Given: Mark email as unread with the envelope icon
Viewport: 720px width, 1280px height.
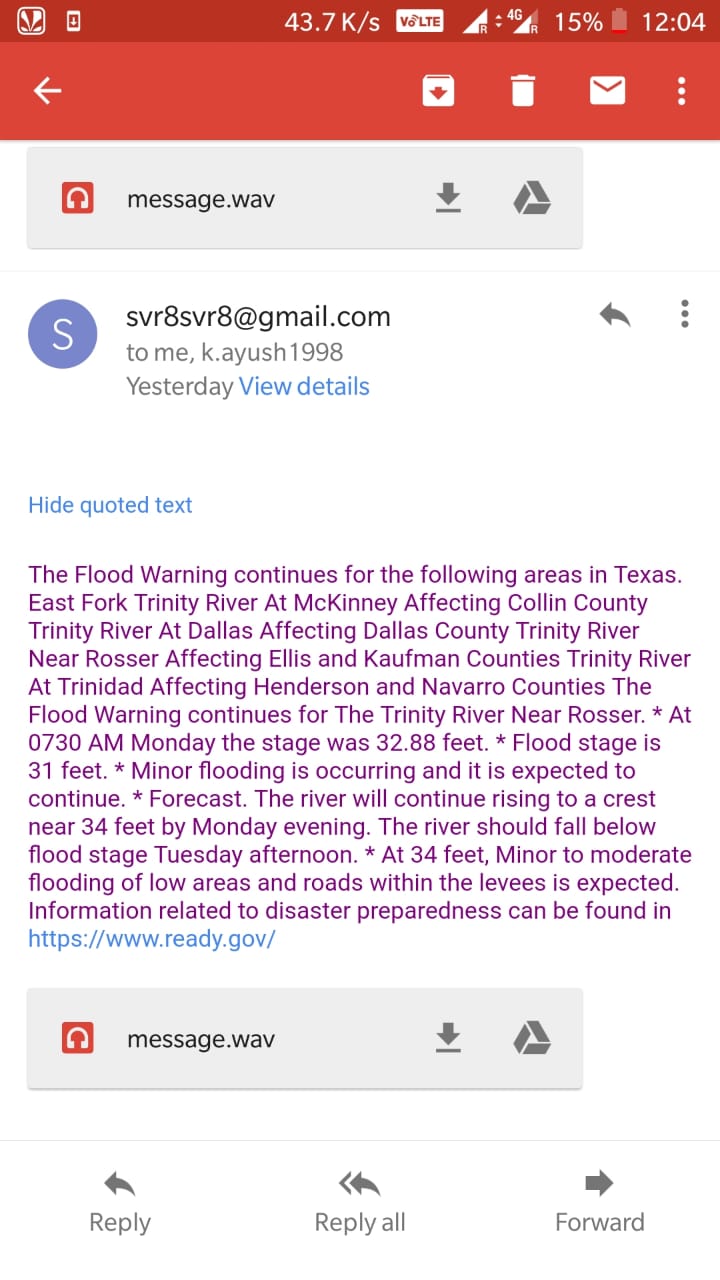Looking at the screenshot, I should (607, 91).
